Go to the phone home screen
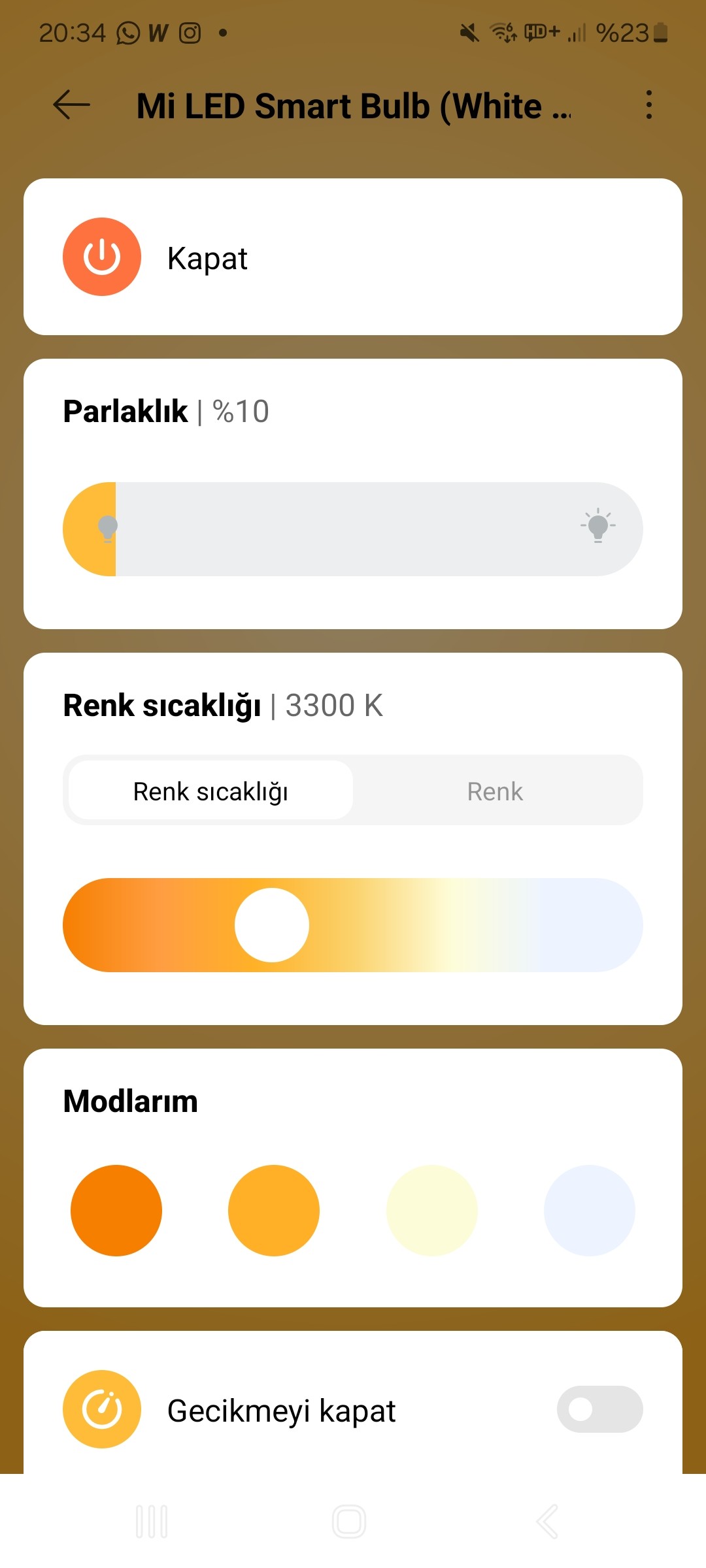The image size is (706, 1568). [349, 1522]
